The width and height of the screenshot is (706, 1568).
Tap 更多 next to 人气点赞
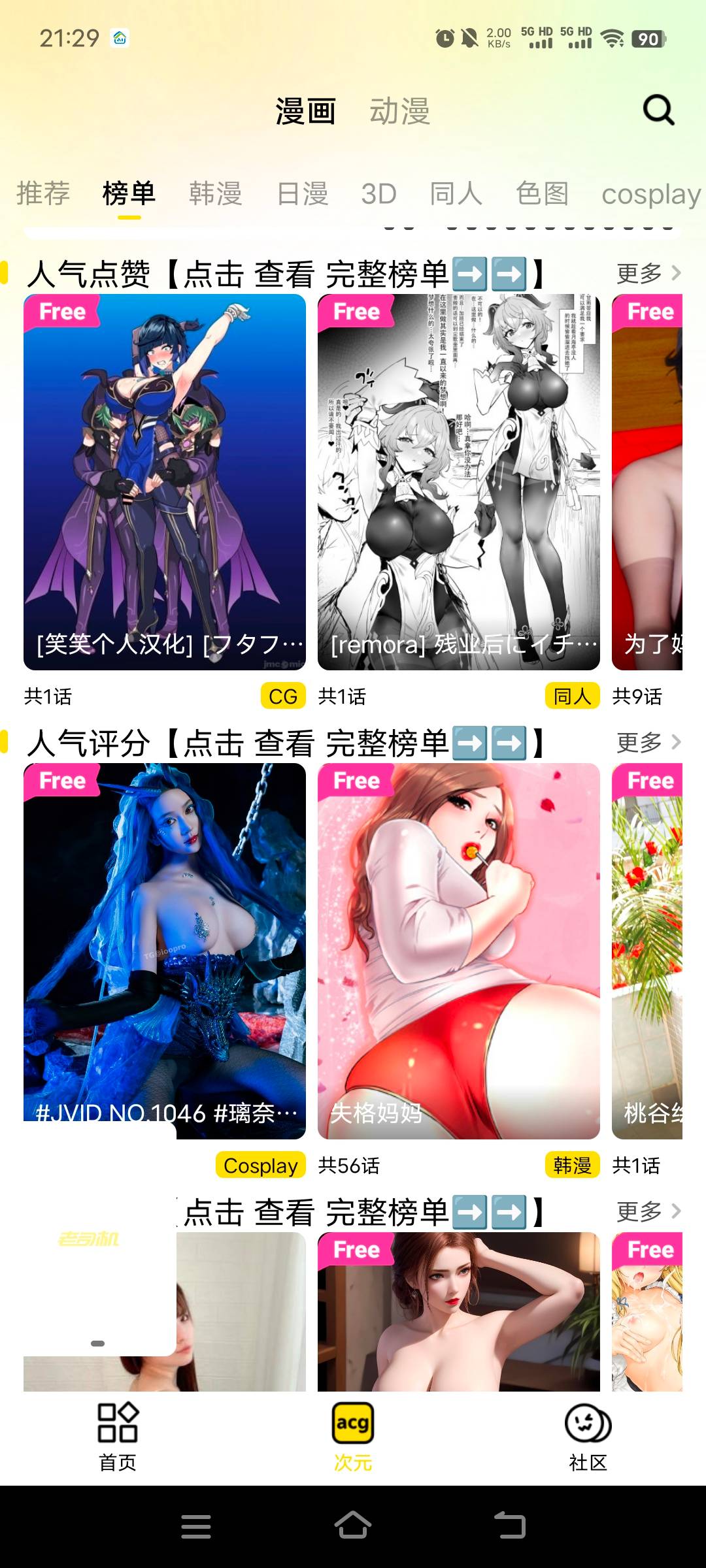point(648,273)
